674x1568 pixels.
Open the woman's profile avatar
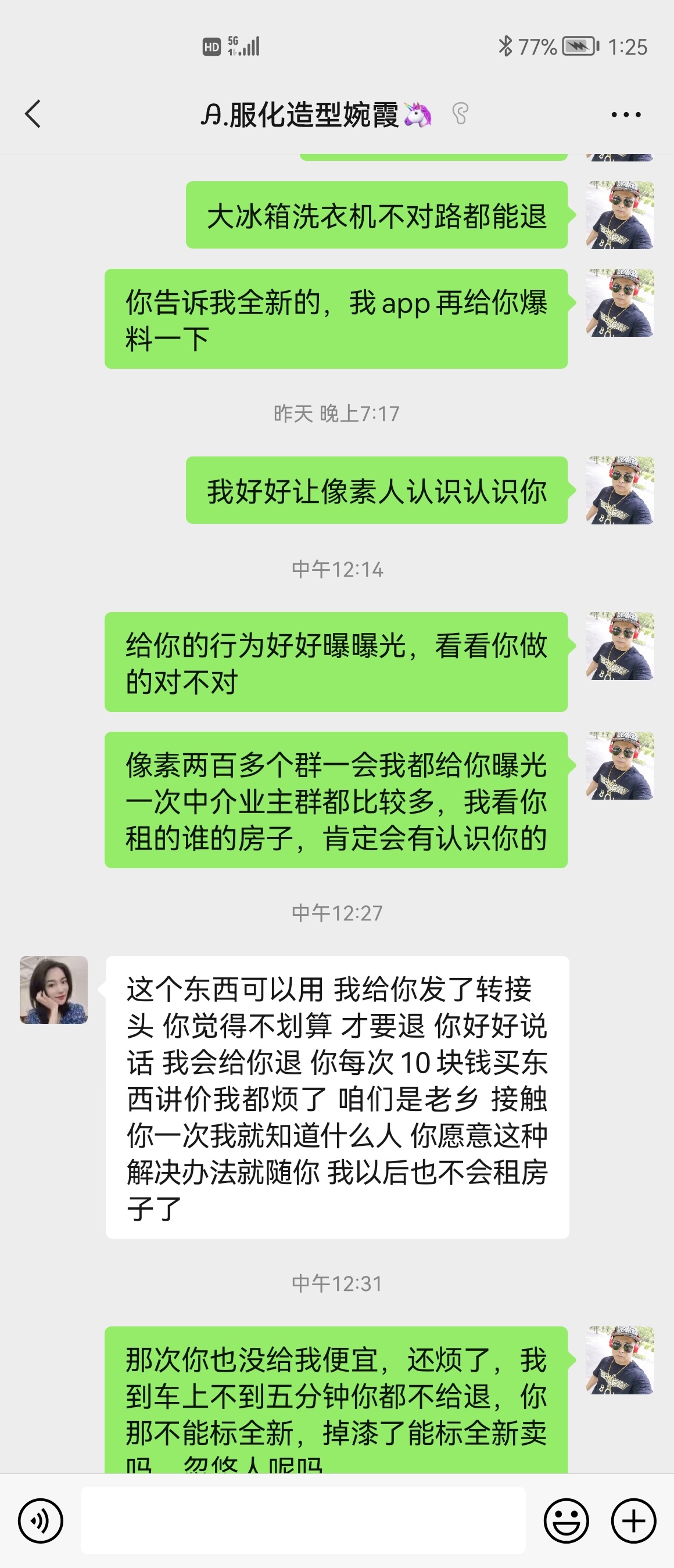point(53,989)
